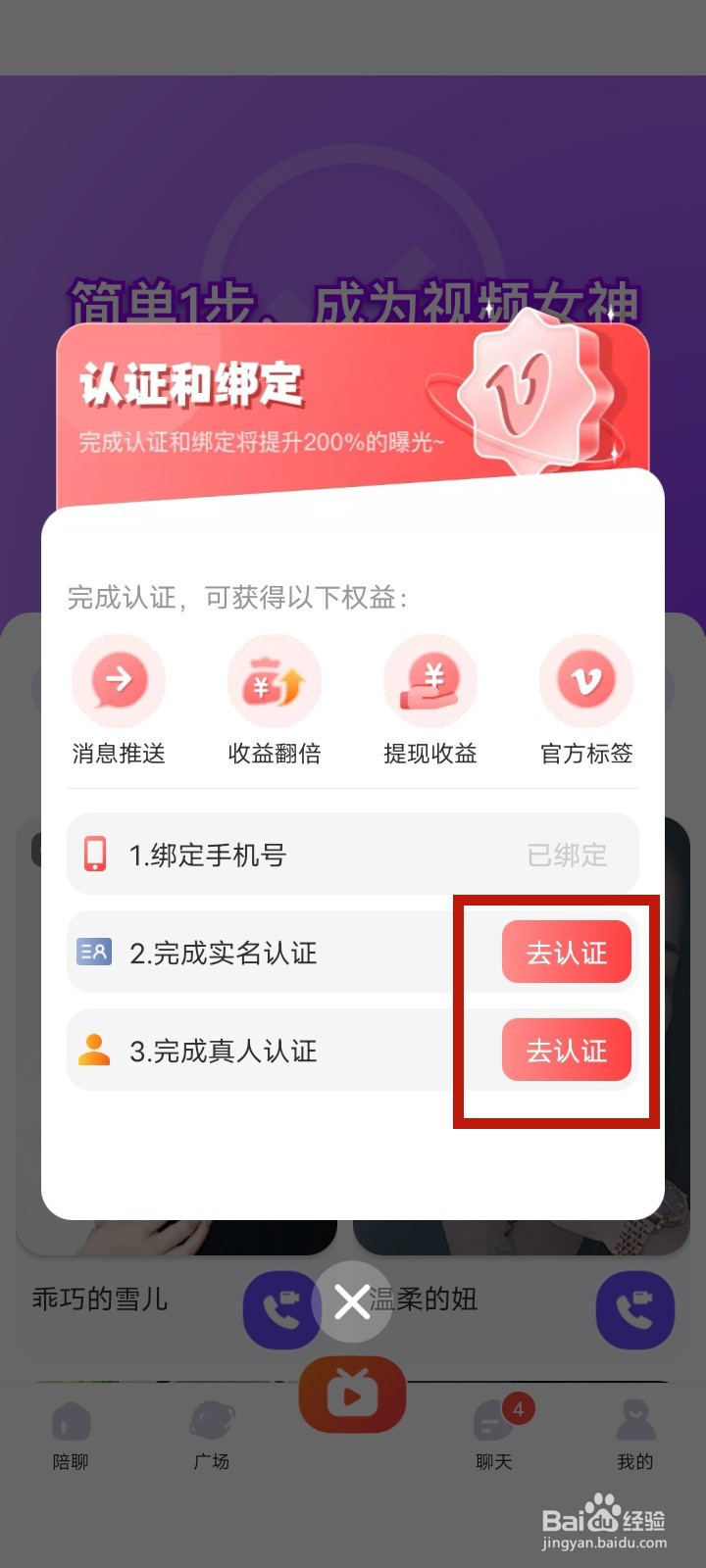Click the 官方标签 official tag icon
706x1568 pixels.
(x=586, y=680)
